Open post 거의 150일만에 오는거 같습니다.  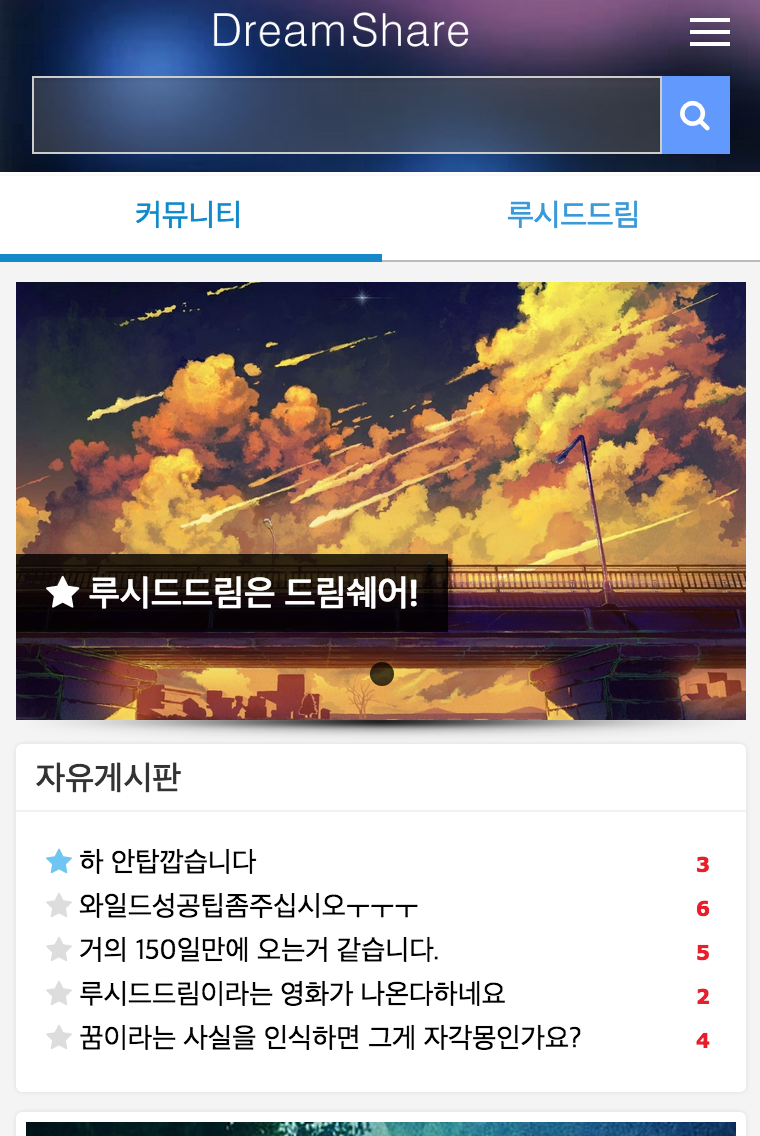point(258,949)
